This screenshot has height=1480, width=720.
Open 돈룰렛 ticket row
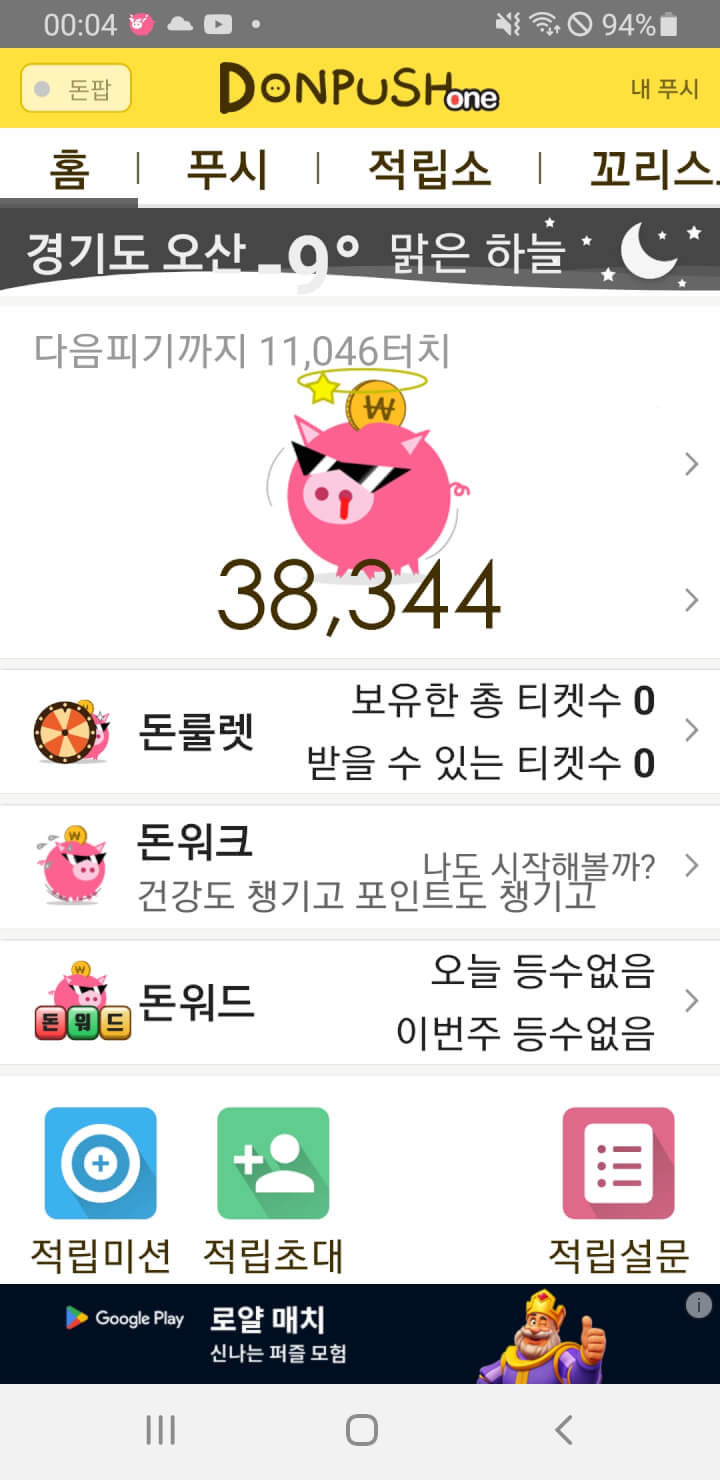360,731
